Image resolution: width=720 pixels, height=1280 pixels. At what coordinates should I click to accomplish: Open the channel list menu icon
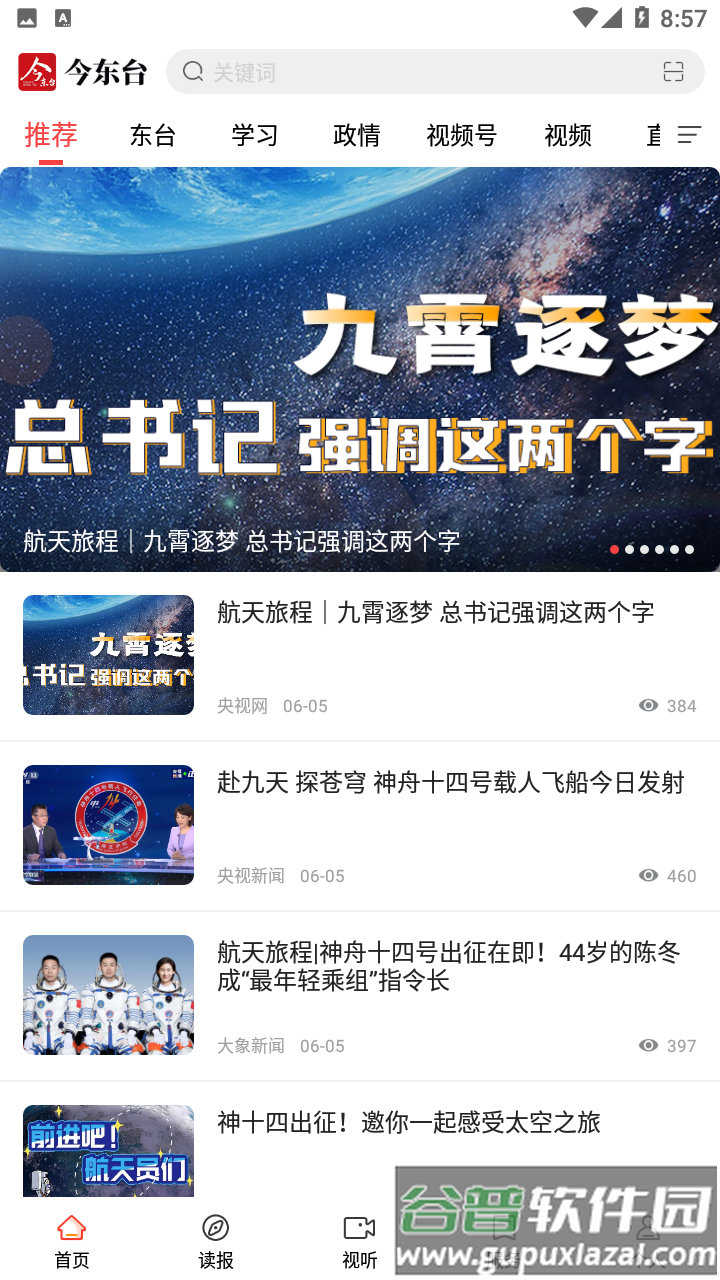coord(690,135)
